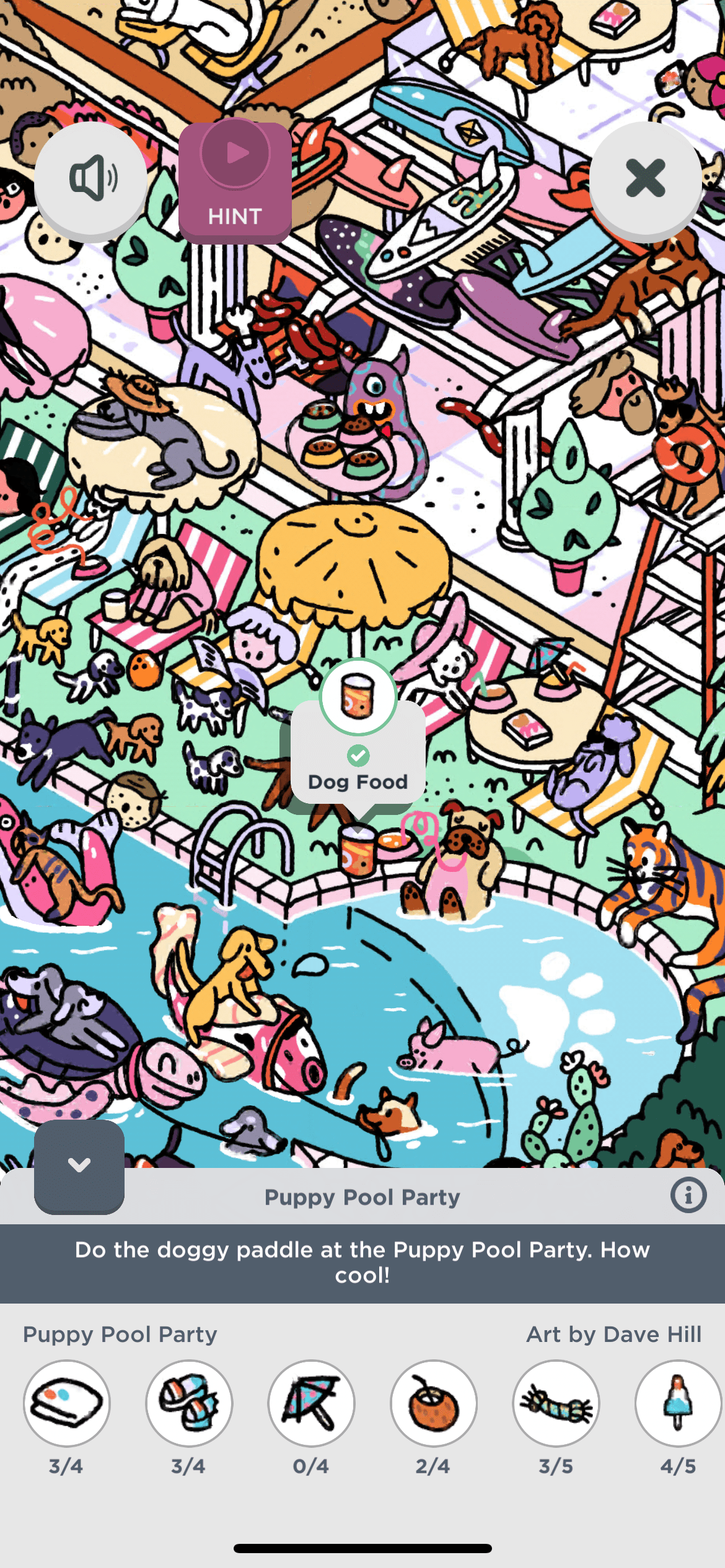
Task: Collapse the bottom item panel
Action: [x=79, y=1165]
